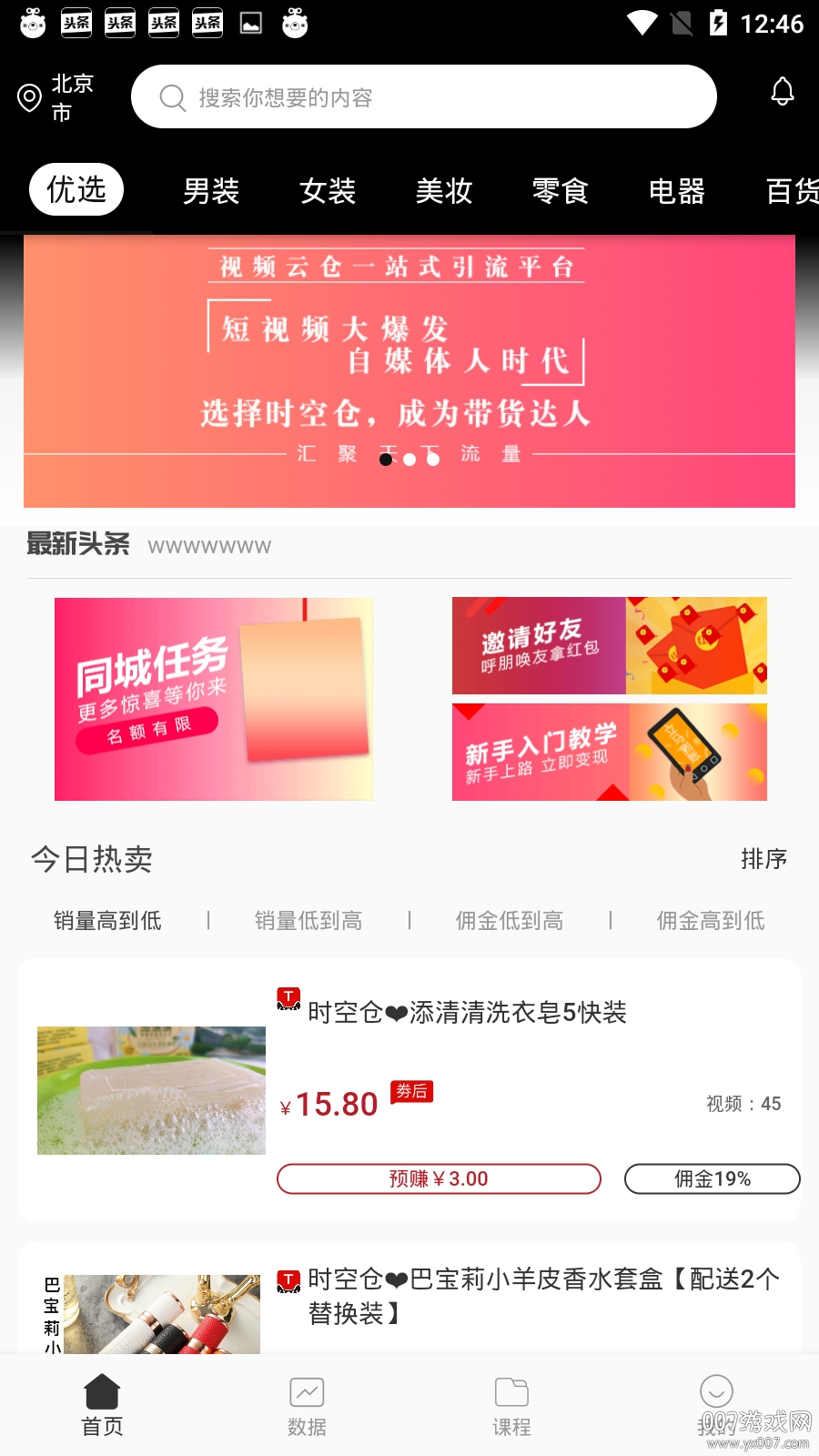
Task: Select the second carousel page dot
Action: (x=409, y=460)
